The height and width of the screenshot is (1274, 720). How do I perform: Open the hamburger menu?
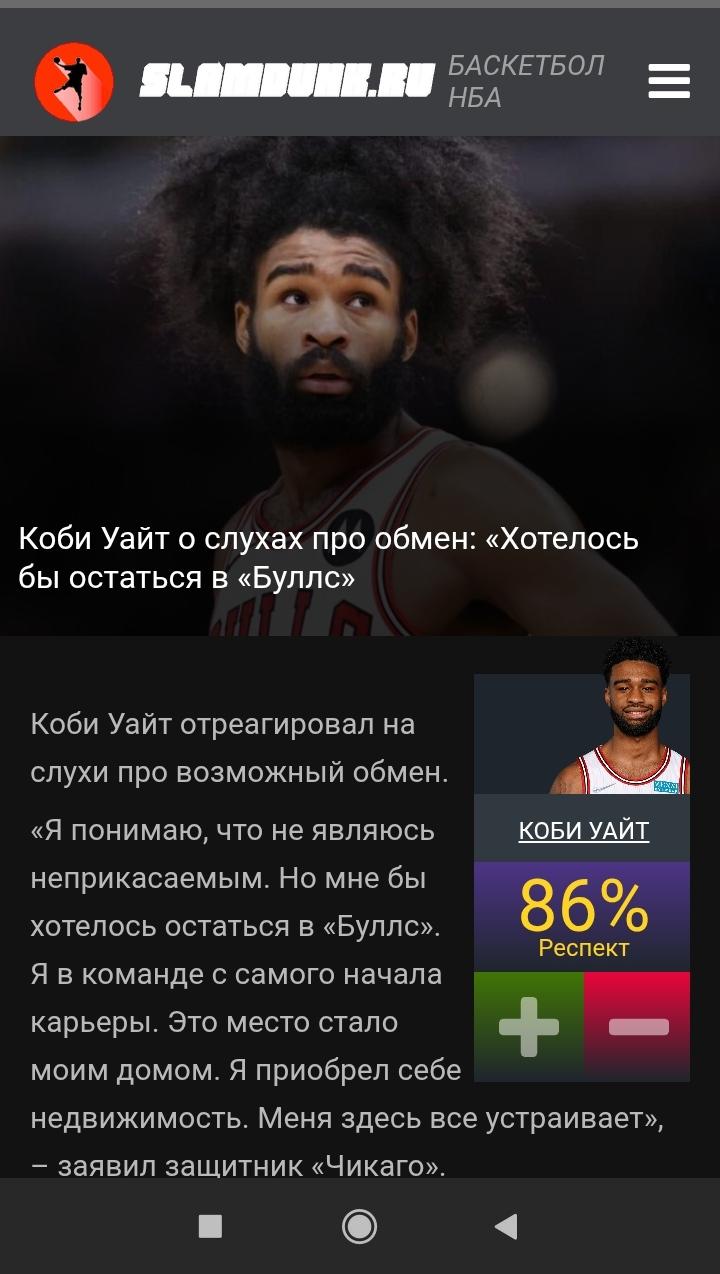[x=668, y=81]
